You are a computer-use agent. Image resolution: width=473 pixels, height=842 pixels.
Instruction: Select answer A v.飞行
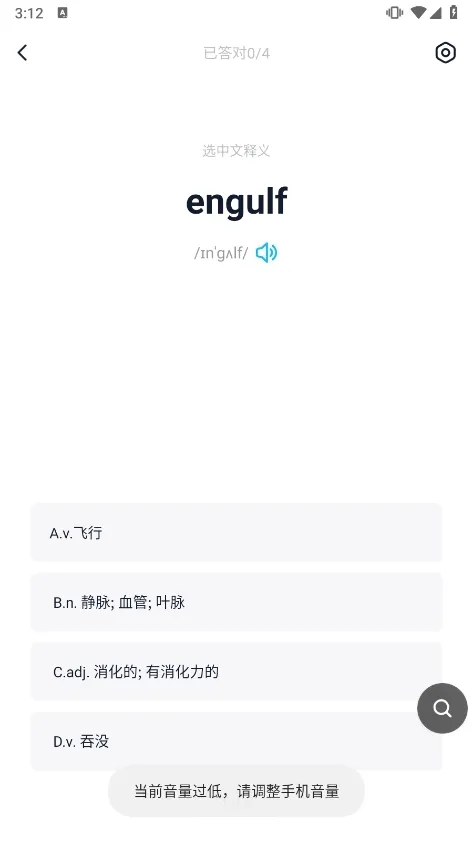[236, 533]
